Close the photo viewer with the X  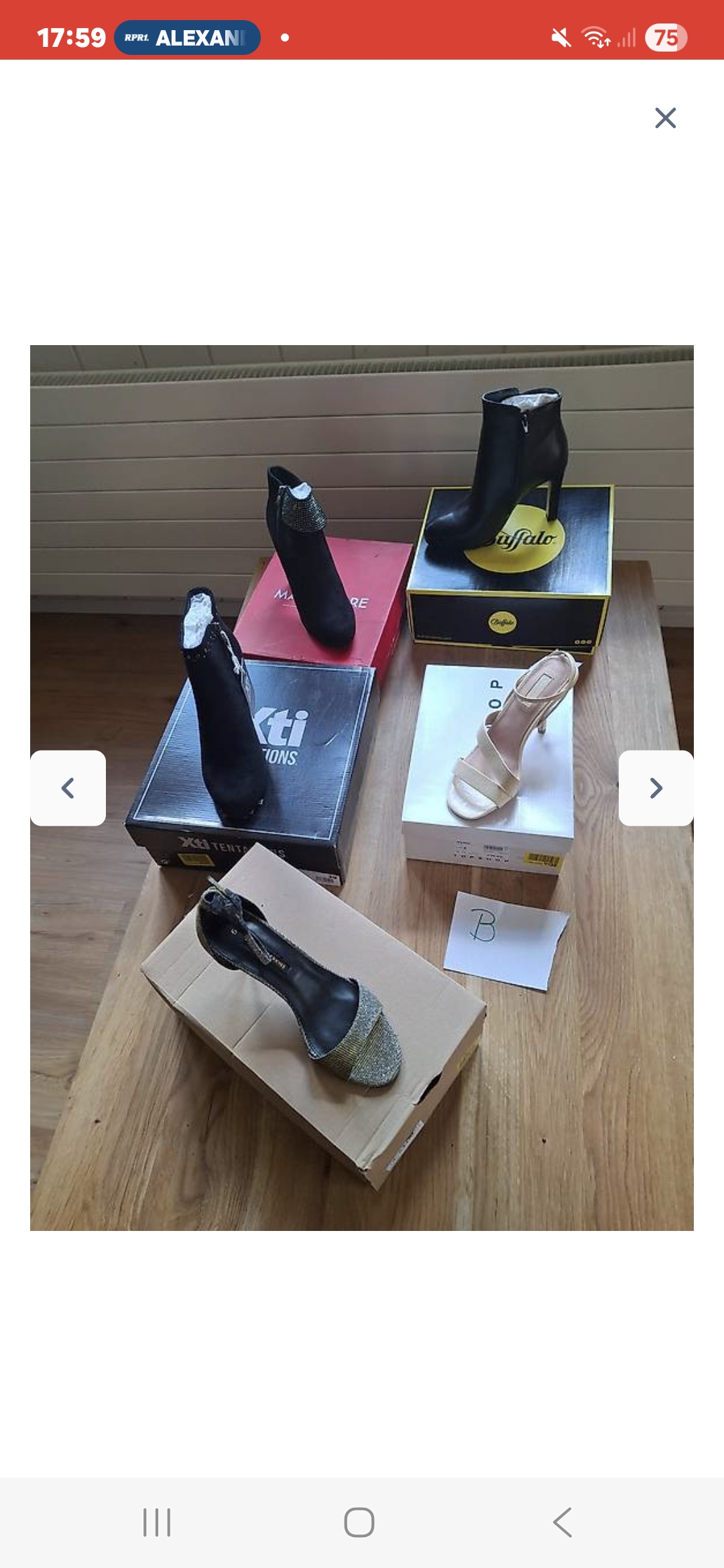click(664, 117)
